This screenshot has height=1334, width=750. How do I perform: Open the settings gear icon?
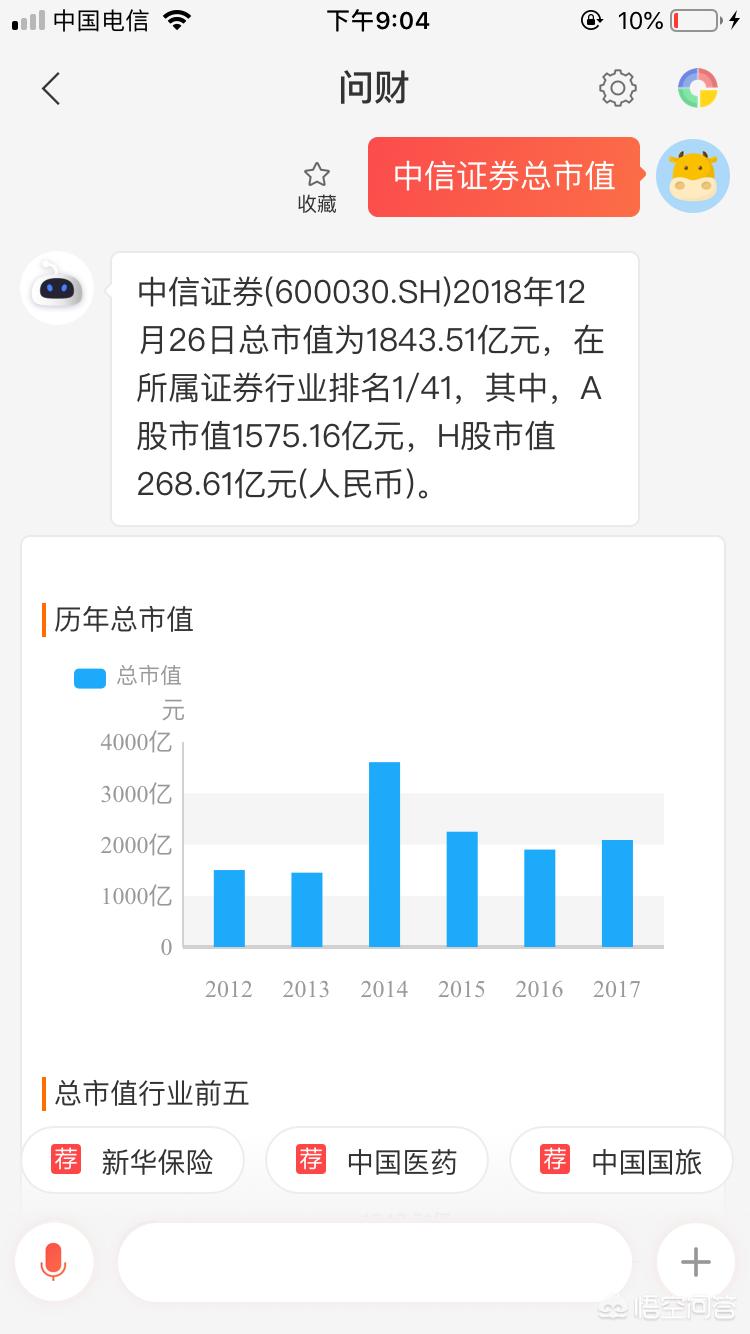[618, 89]
